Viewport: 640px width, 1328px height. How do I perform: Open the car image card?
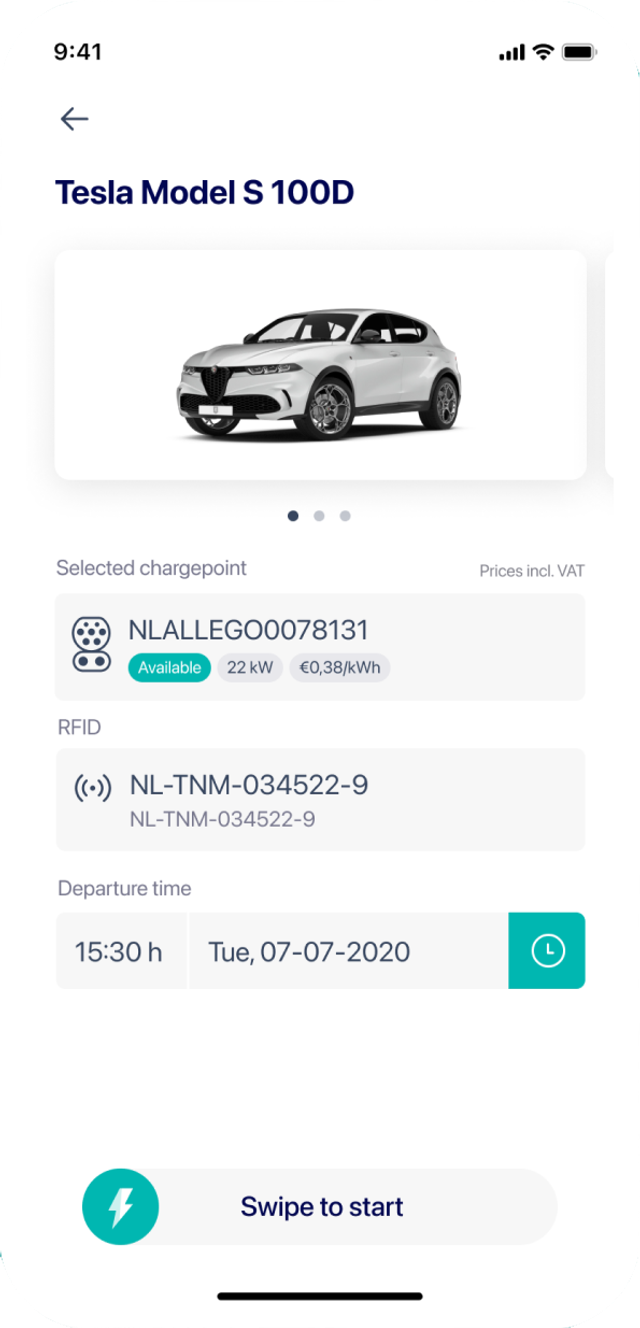coord(320,365)
